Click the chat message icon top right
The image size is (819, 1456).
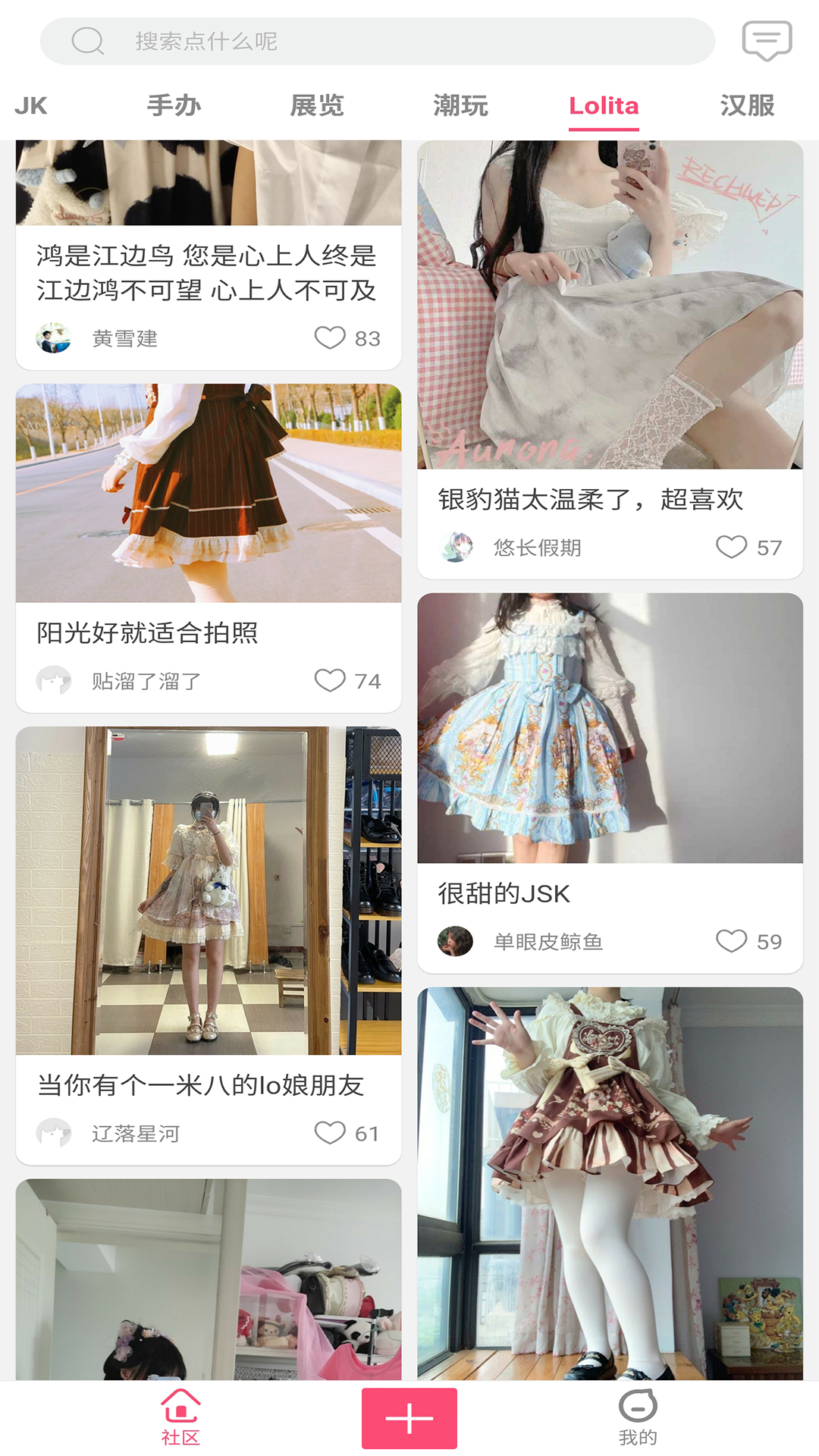click(768, 39)
